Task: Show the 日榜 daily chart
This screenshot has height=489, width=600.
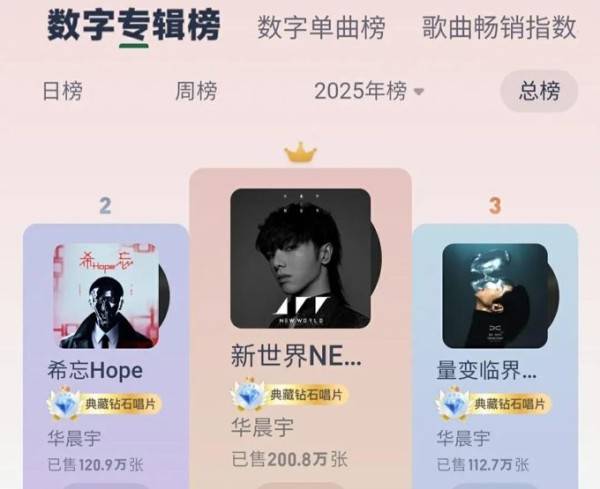Action: click(x=62, y=91)
